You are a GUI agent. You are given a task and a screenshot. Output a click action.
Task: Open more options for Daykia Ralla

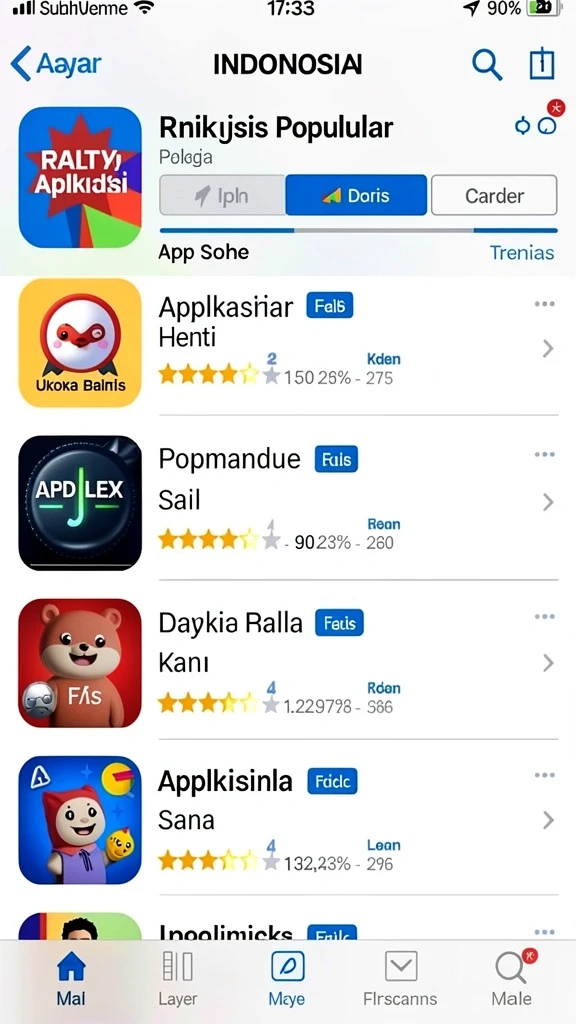pyautogui.click(x=544, y=617)
